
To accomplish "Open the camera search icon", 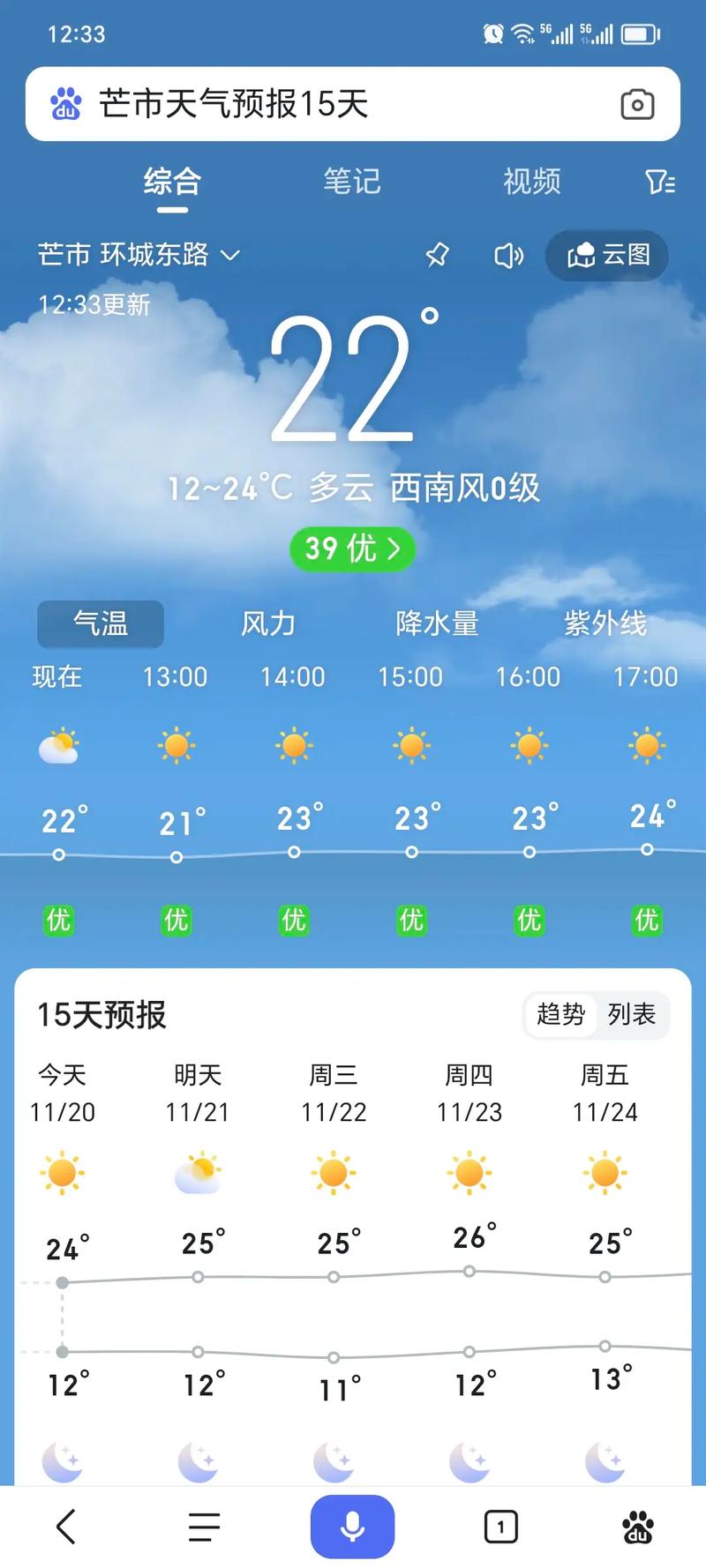I will (x=637, y=104).
